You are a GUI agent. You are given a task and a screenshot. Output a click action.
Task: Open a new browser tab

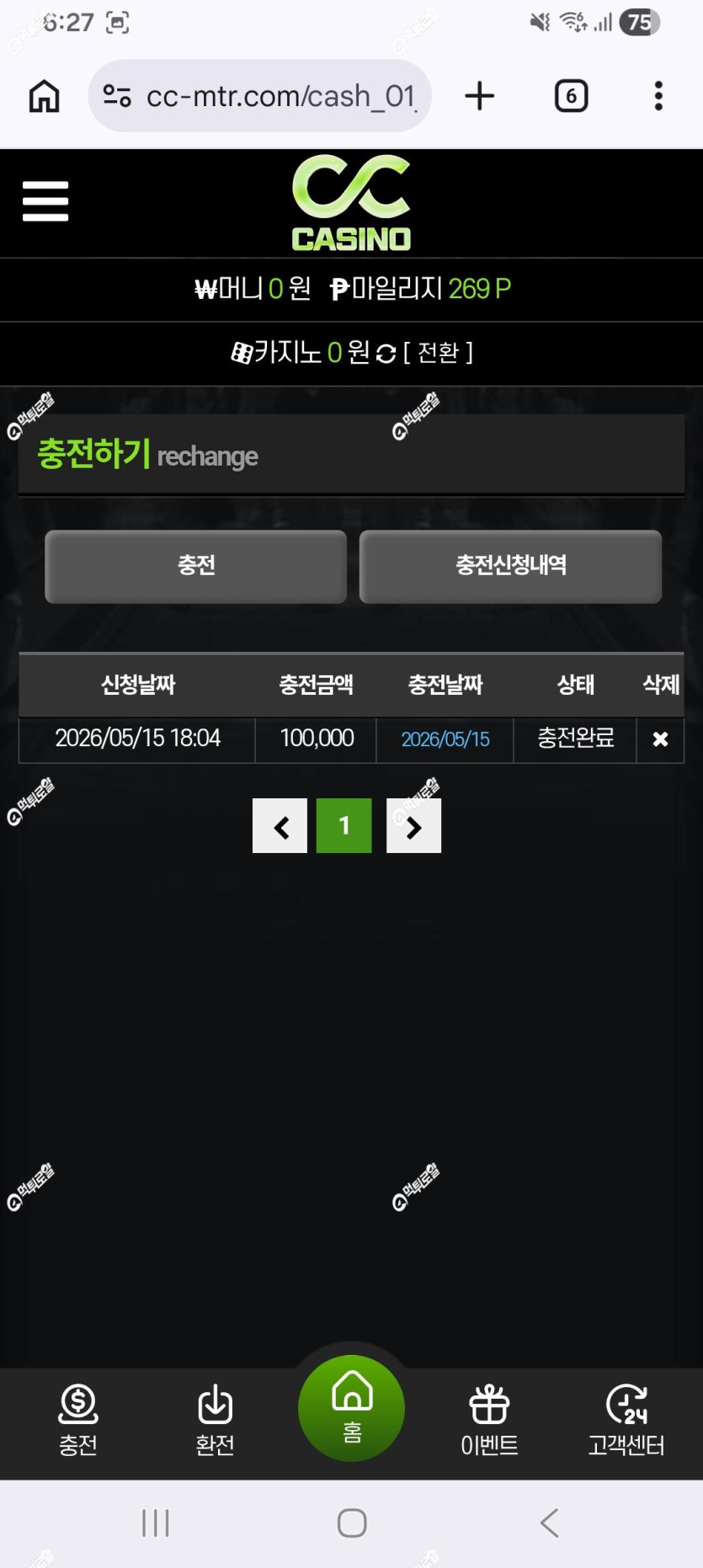point(480,96)
